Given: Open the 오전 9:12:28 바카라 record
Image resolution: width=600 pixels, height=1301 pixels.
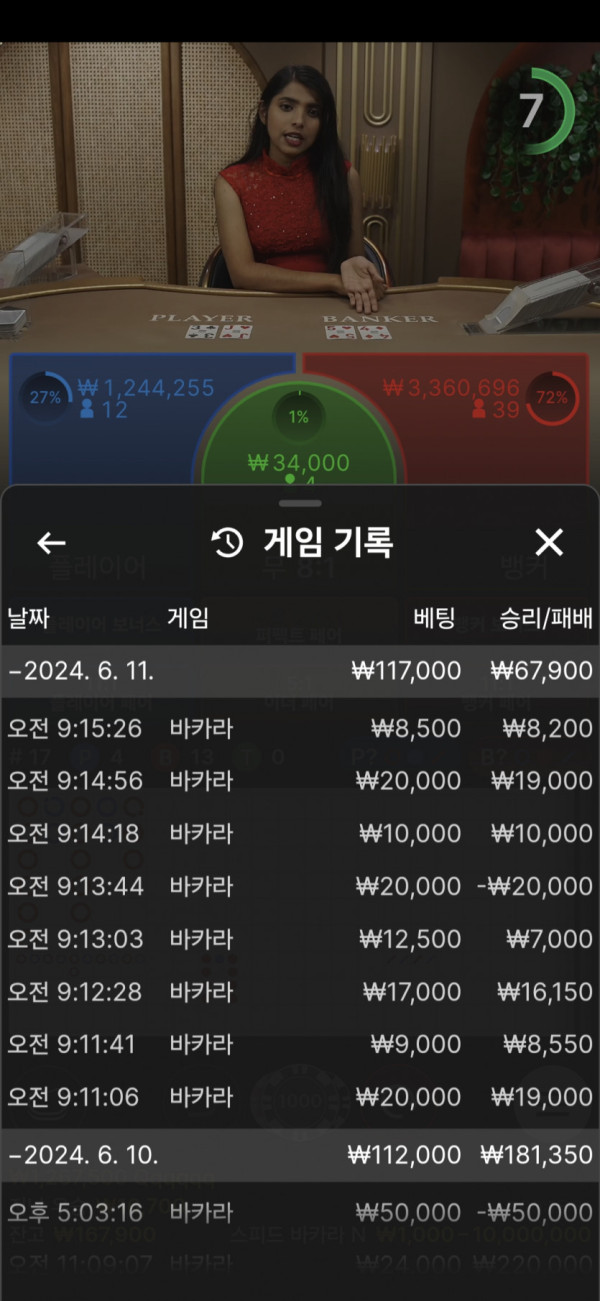Looking at the screenshot, I should (x=300, y=992).
